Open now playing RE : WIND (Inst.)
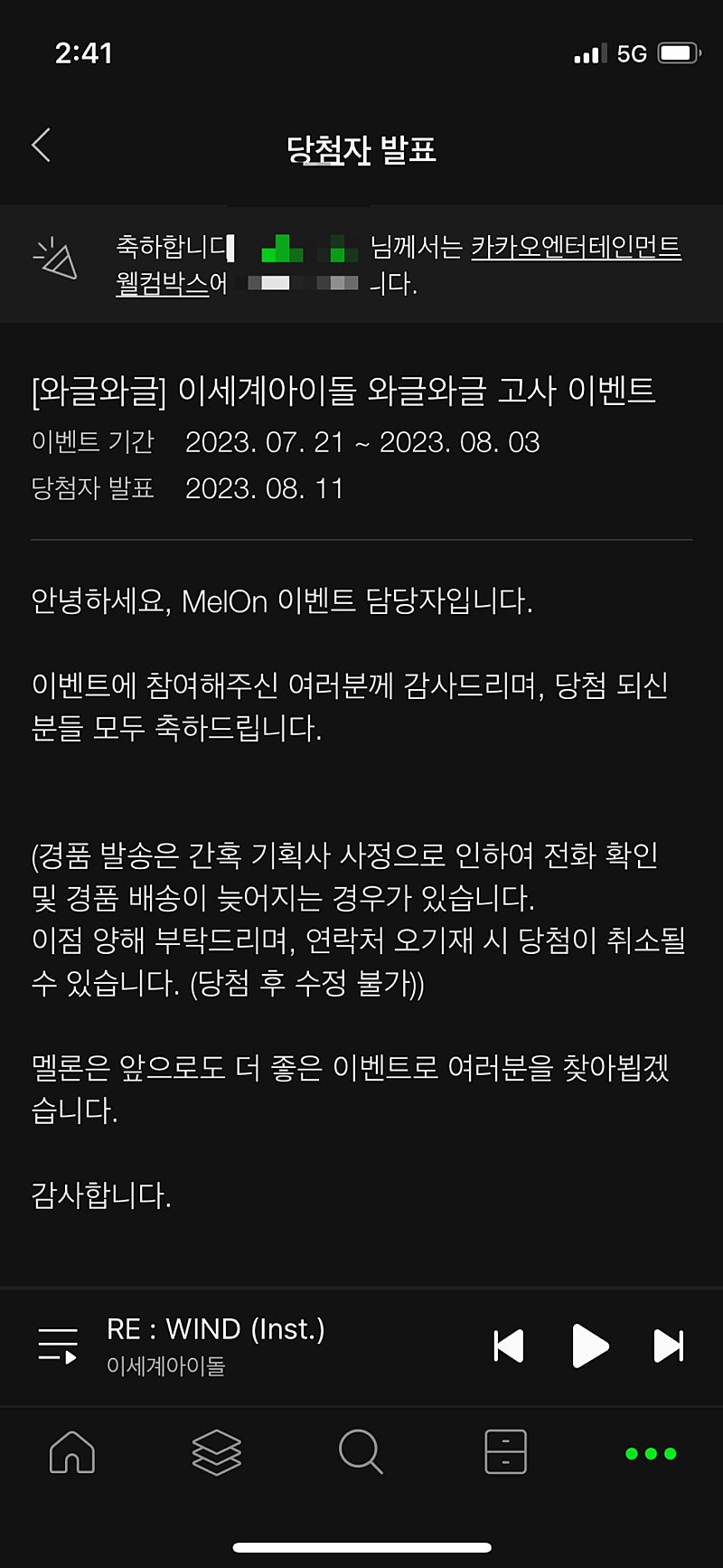The width and height of the screenshot is (723, 1568). pyautogui.click(x=216, y=1346)
